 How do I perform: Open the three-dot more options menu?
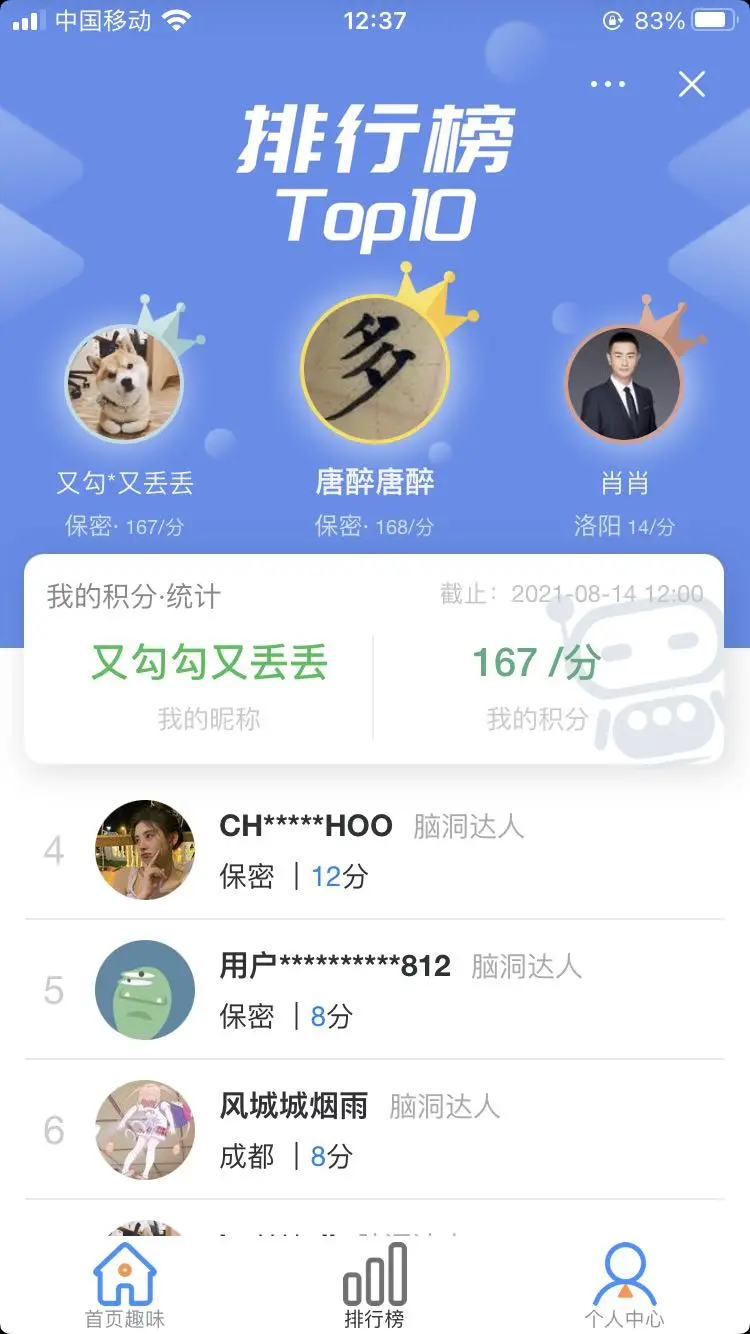(x=608, y=85)
